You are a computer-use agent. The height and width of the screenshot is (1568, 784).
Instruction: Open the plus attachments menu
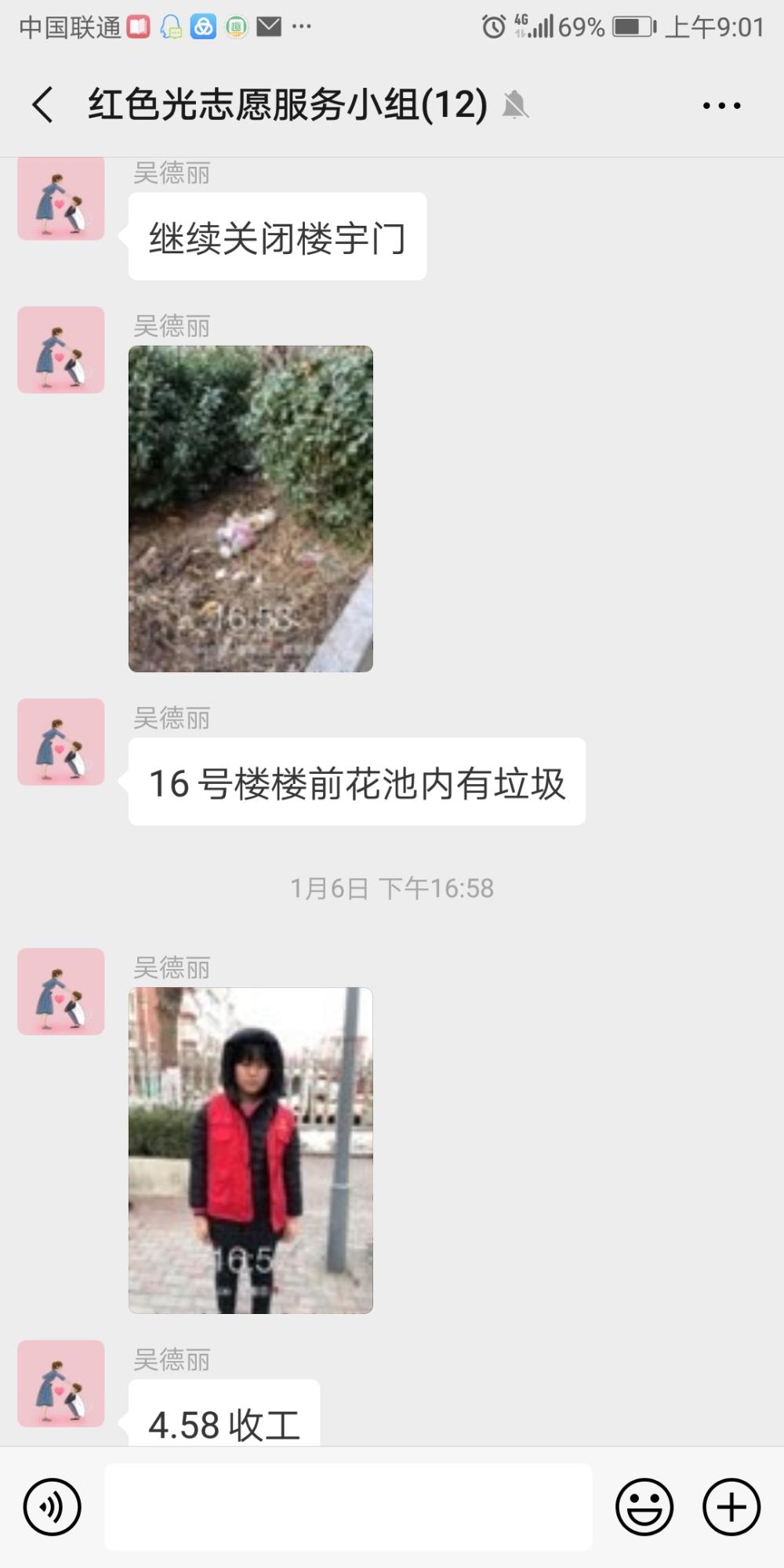(731, 1507)
